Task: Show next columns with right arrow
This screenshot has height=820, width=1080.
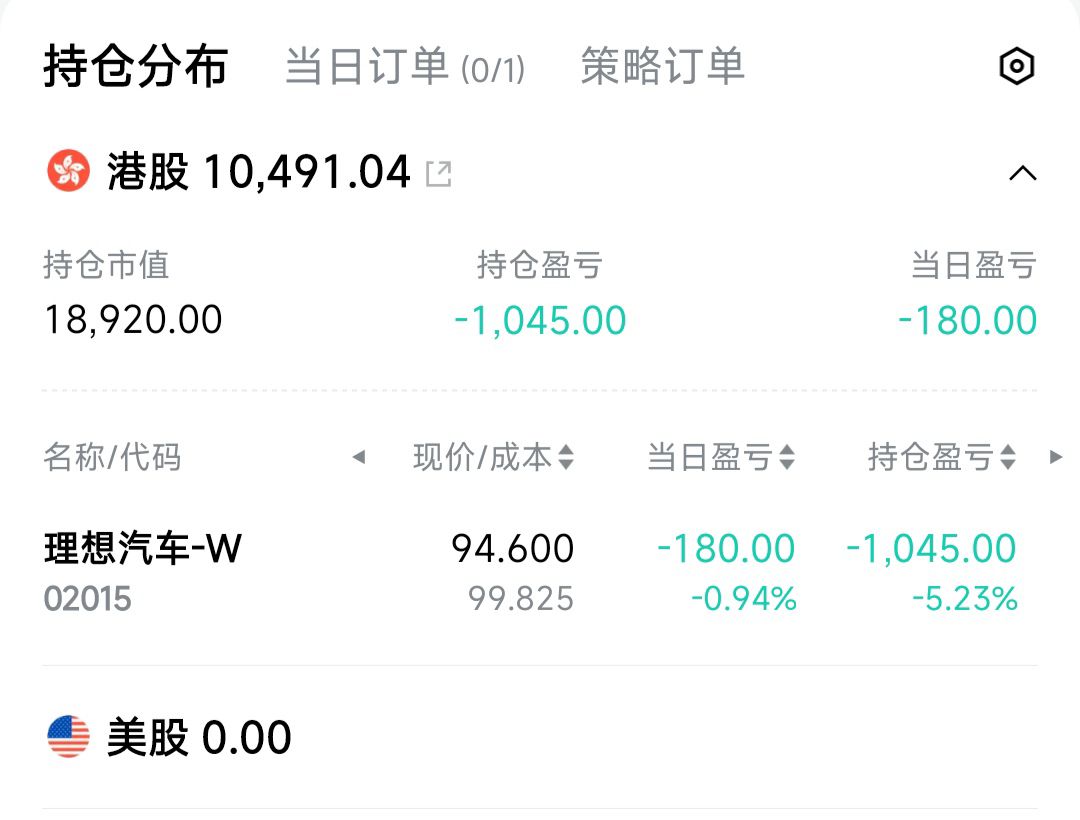Action: click(x=1056, y=458)
